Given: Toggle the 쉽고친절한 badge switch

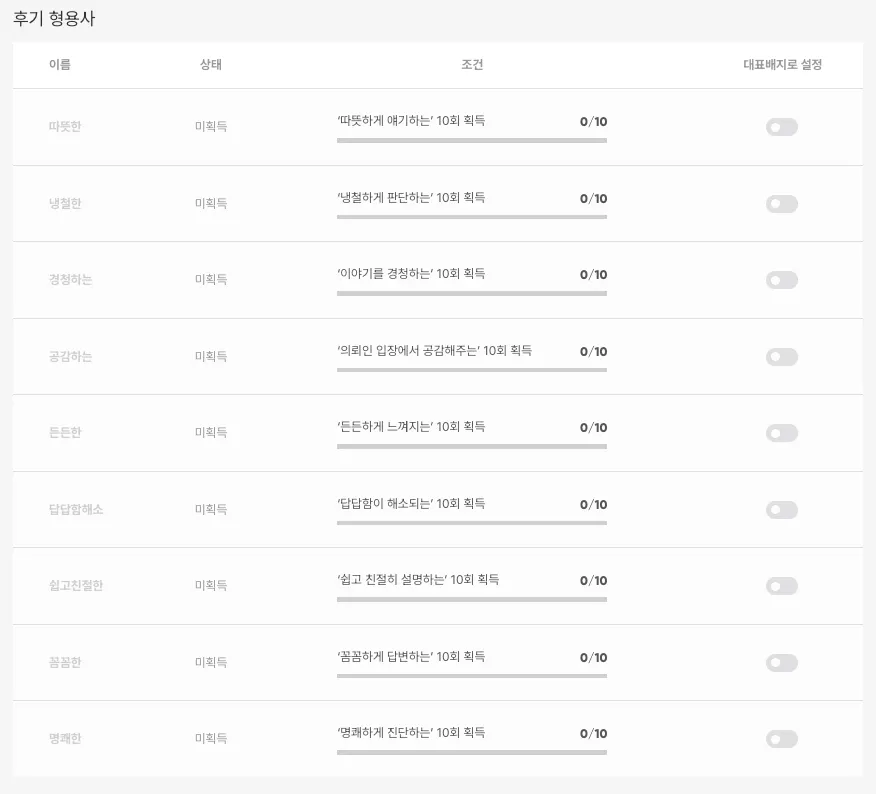Looking at the screenshot, I should [x=782, y=586].
